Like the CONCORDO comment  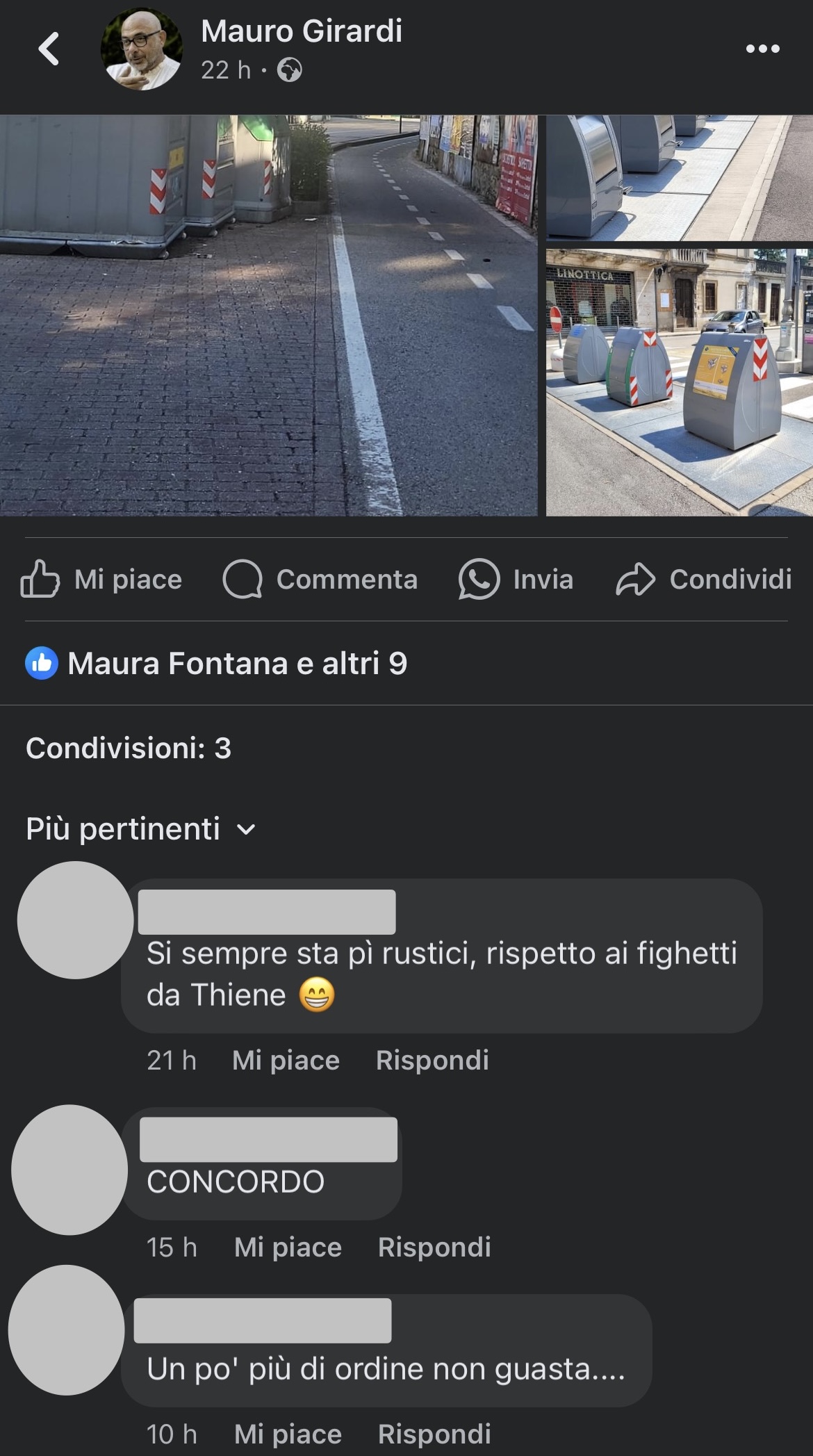coord(288,1248)
